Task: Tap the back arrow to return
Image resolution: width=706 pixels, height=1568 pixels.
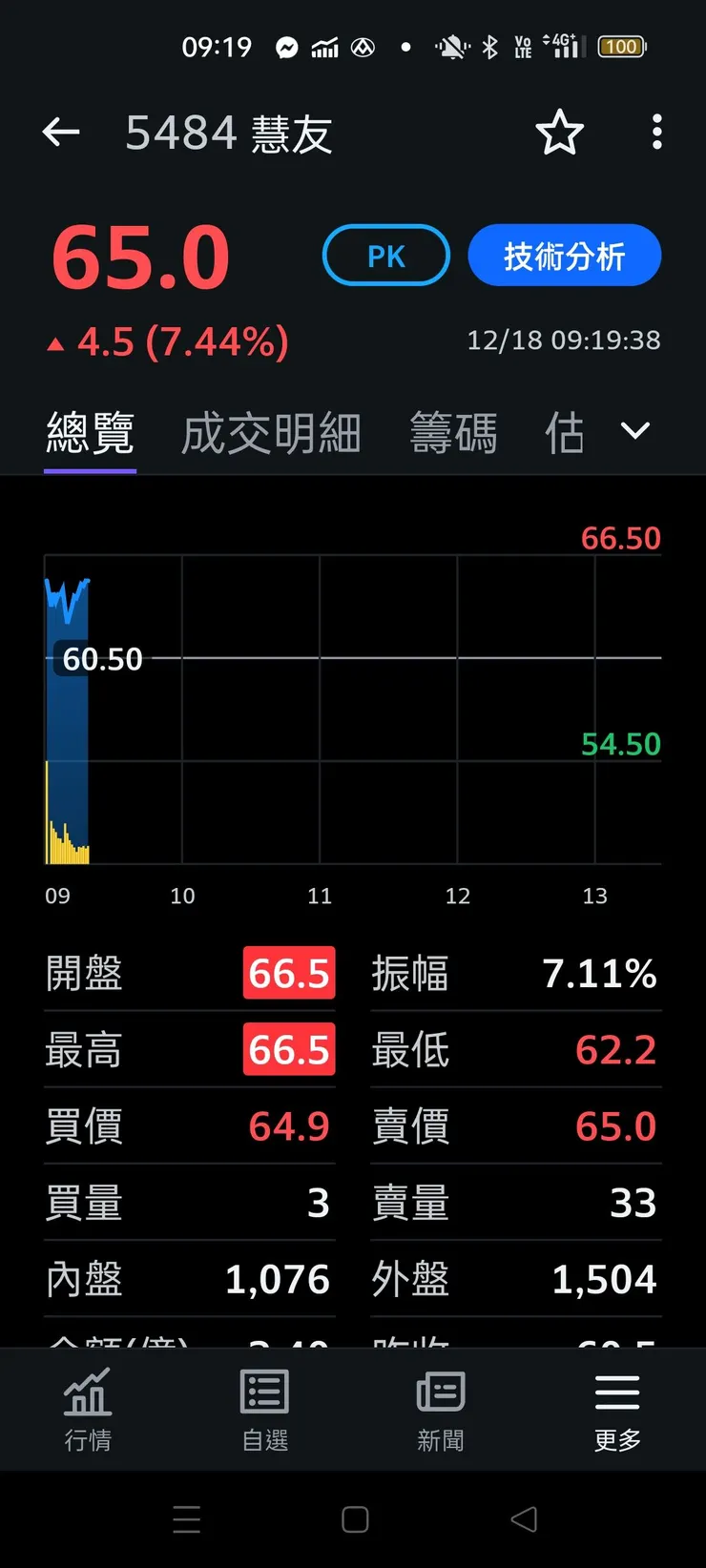Action: pos(61,133)
